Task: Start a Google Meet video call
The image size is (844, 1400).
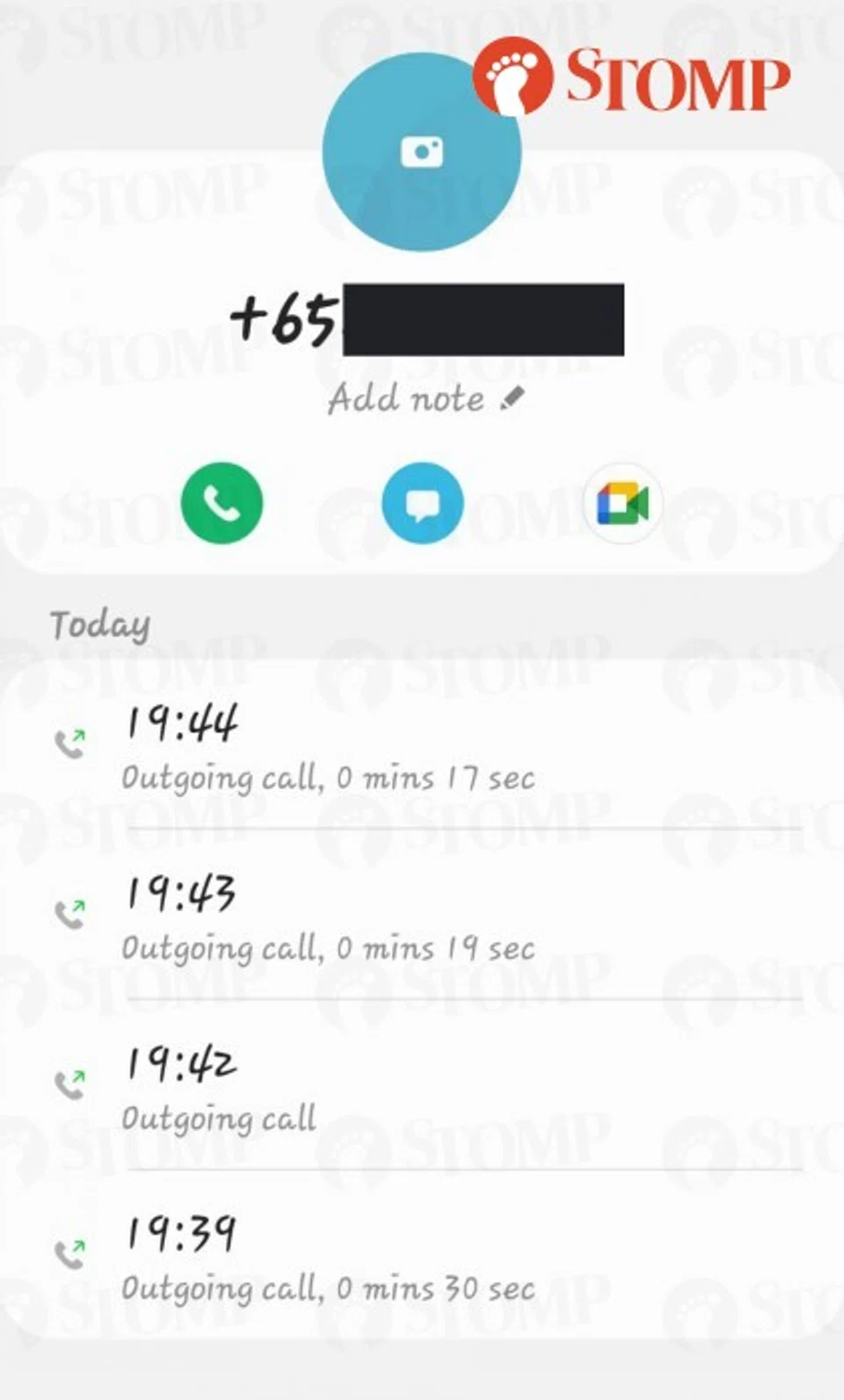Action: coord(622,504)
